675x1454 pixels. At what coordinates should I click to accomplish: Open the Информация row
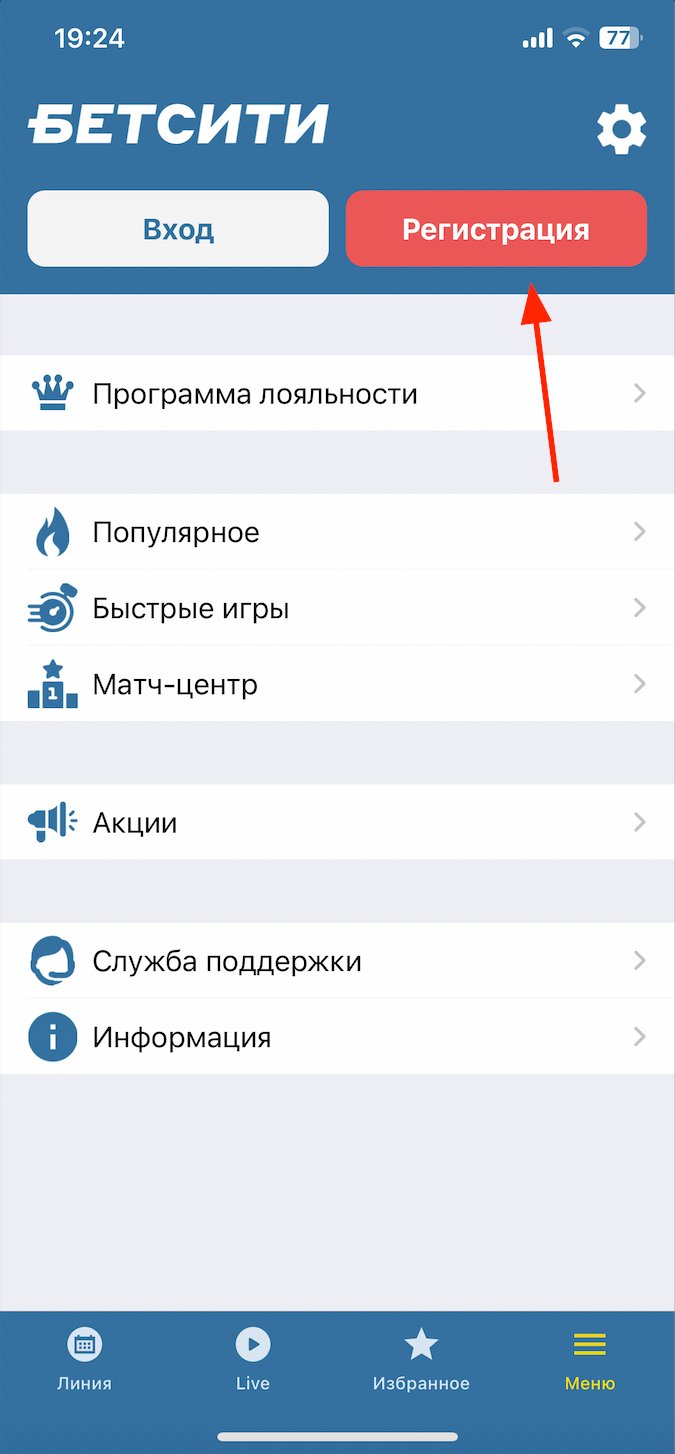[x=337, y=1037]
